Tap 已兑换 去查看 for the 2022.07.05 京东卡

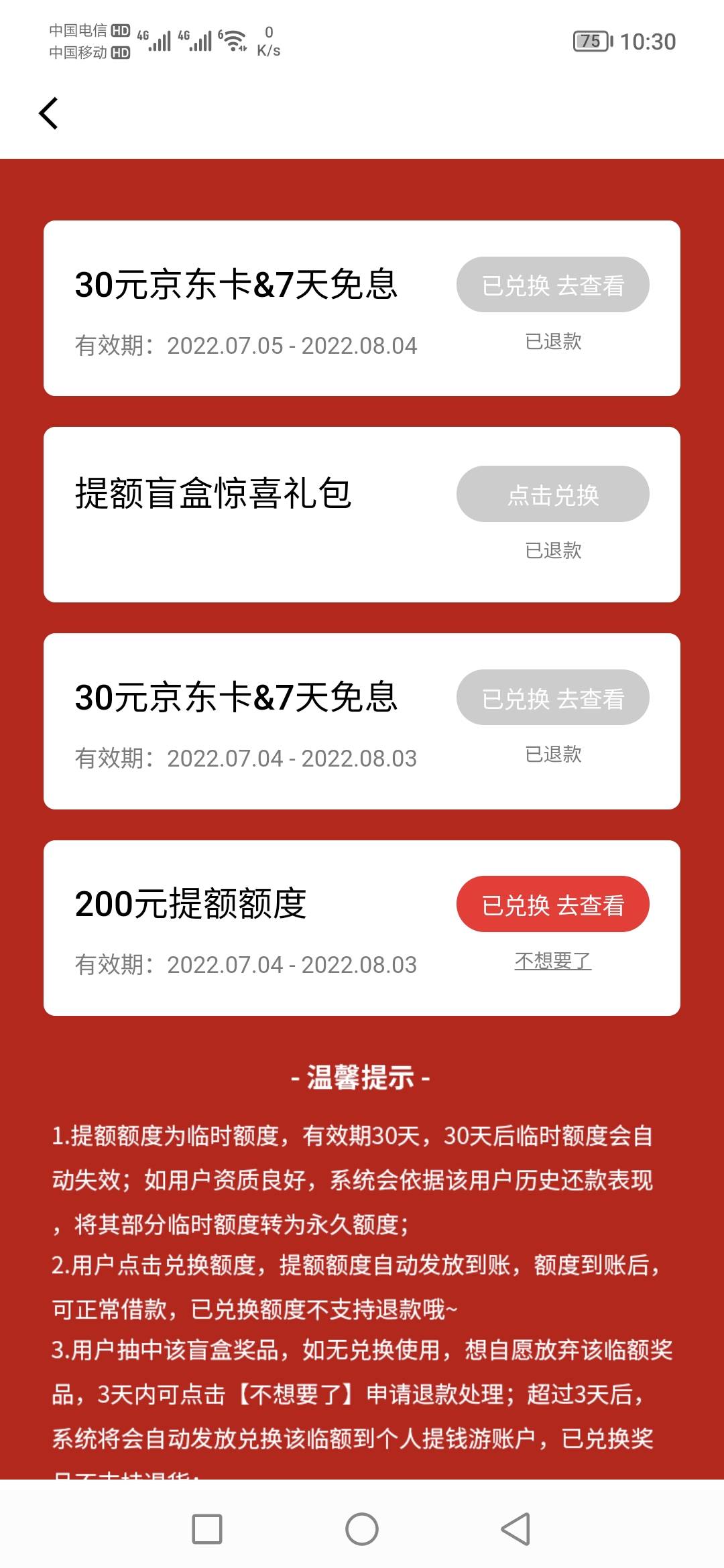553,285
